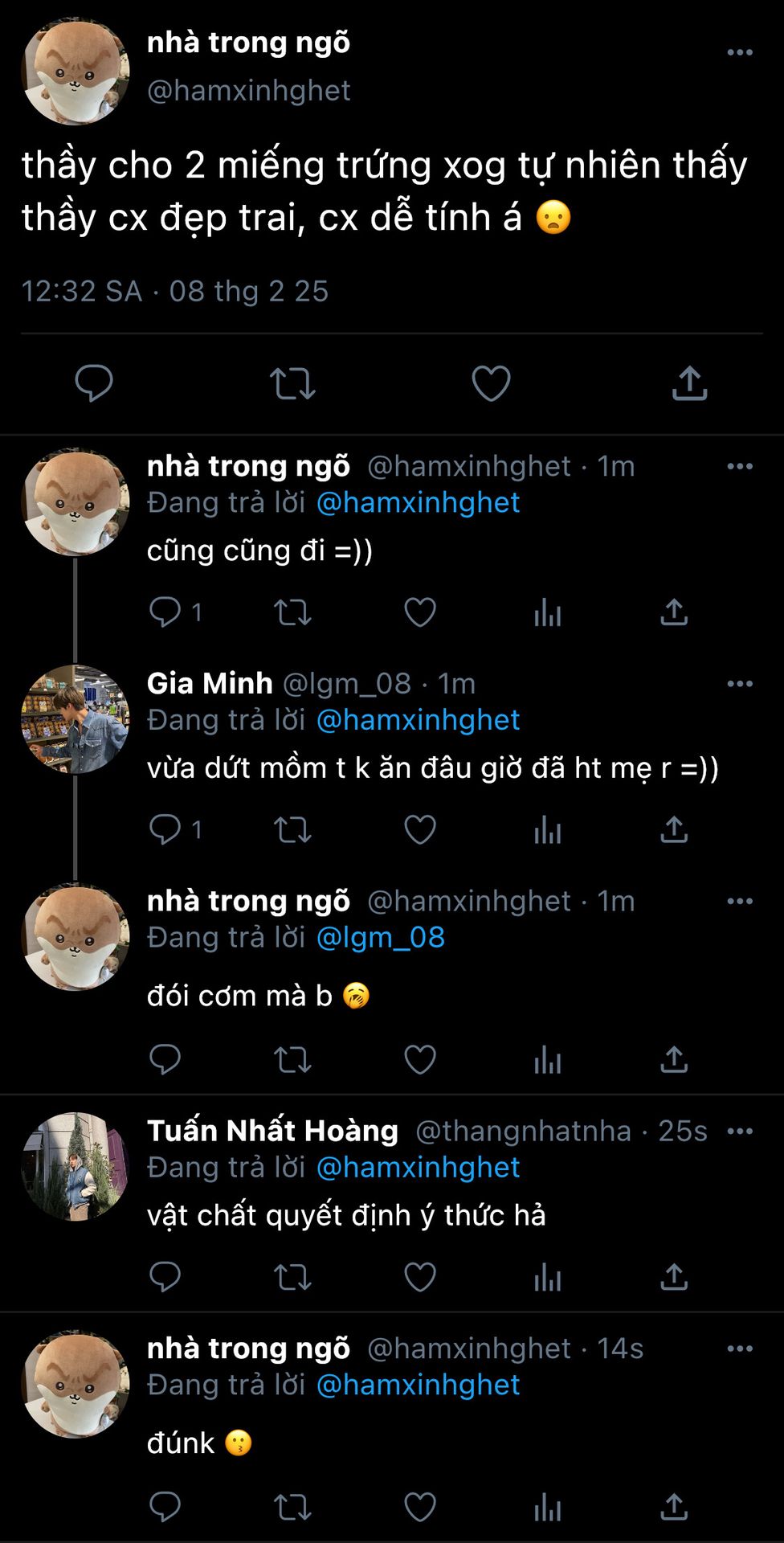Open the @lgm_08 mention link
784x1543 pixels.
click(x=380, y=937)
